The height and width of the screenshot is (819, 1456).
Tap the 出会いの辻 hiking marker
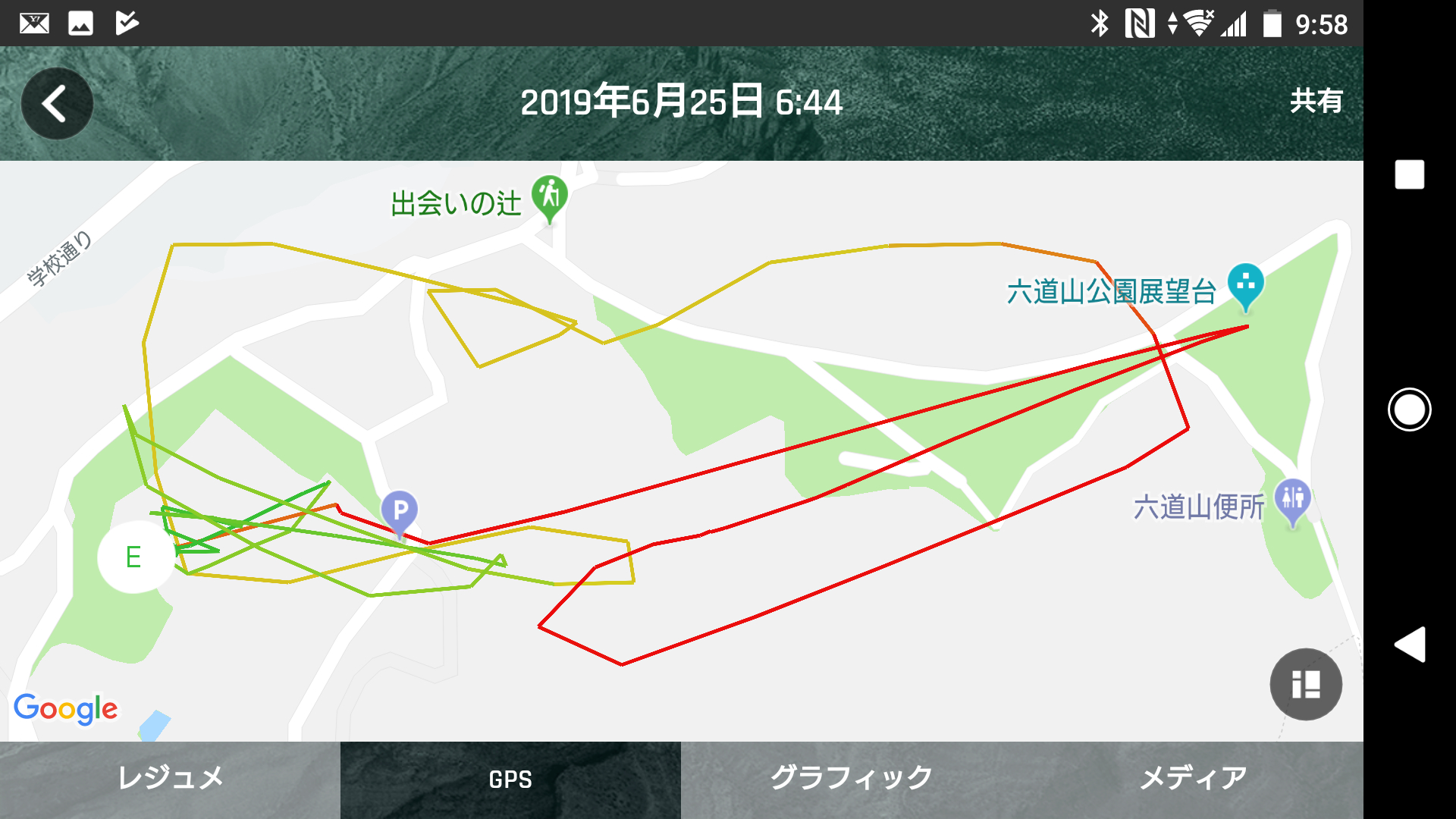[550, 199]
